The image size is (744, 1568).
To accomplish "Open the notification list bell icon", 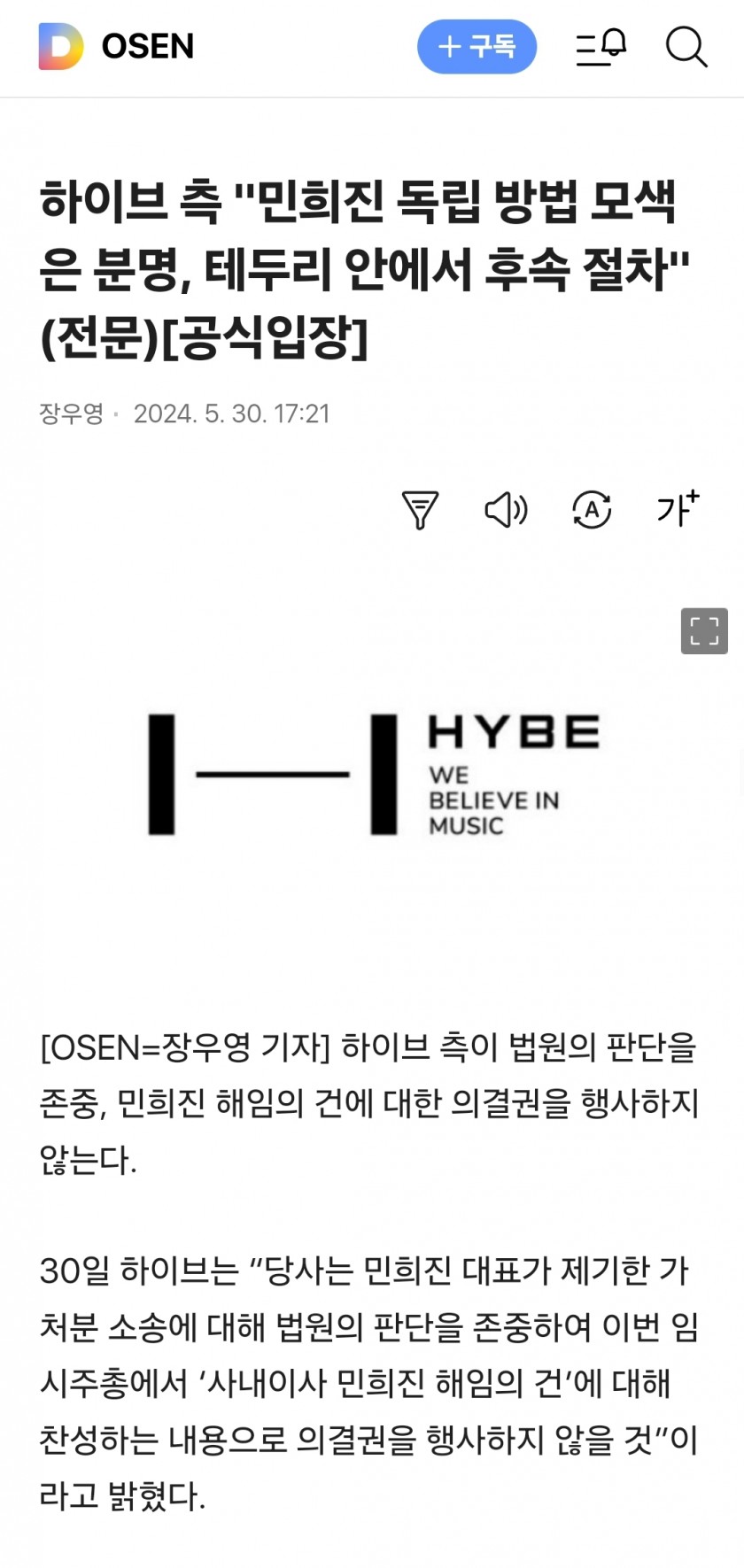I will pyautogui.click(x=601, y=46).
